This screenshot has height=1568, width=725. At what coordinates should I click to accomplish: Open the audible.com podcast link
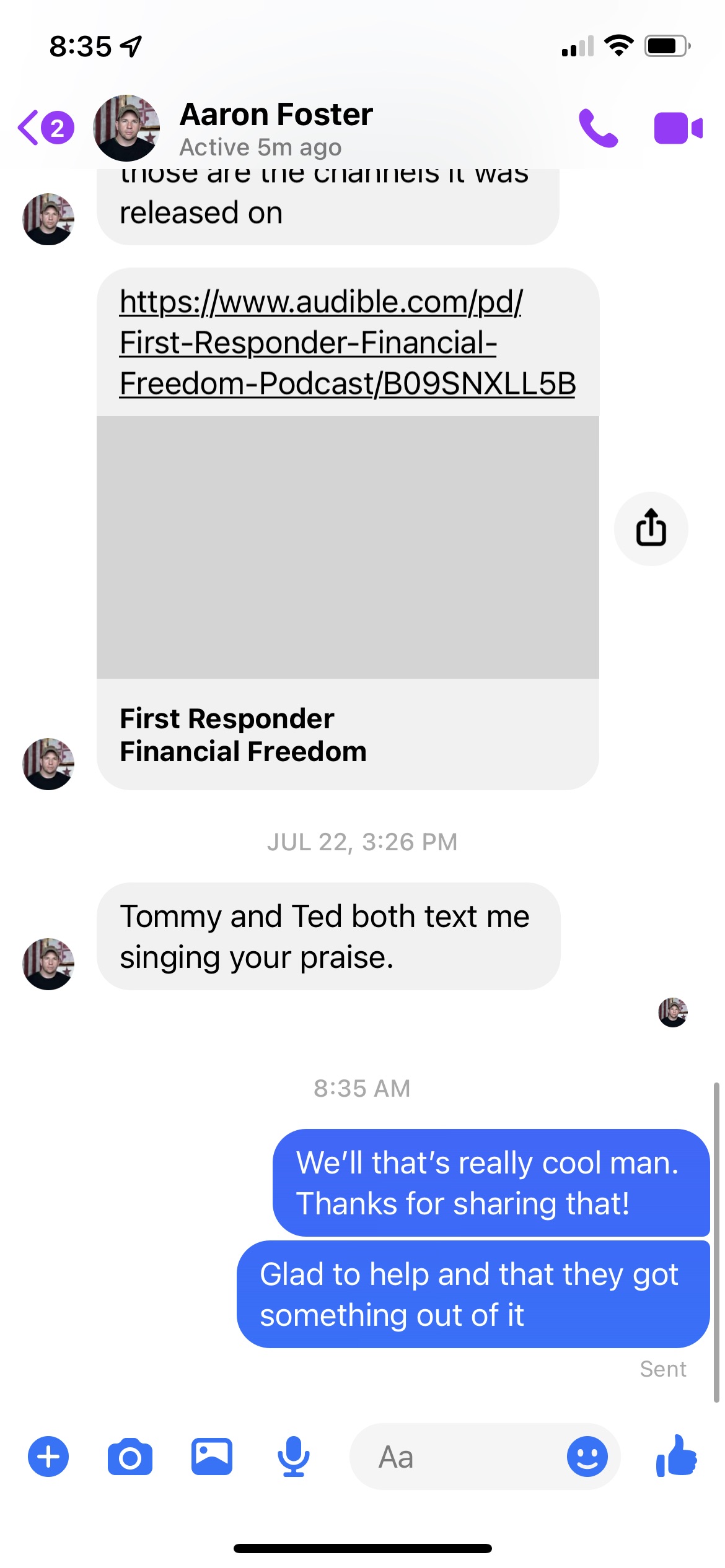point(347,342)
